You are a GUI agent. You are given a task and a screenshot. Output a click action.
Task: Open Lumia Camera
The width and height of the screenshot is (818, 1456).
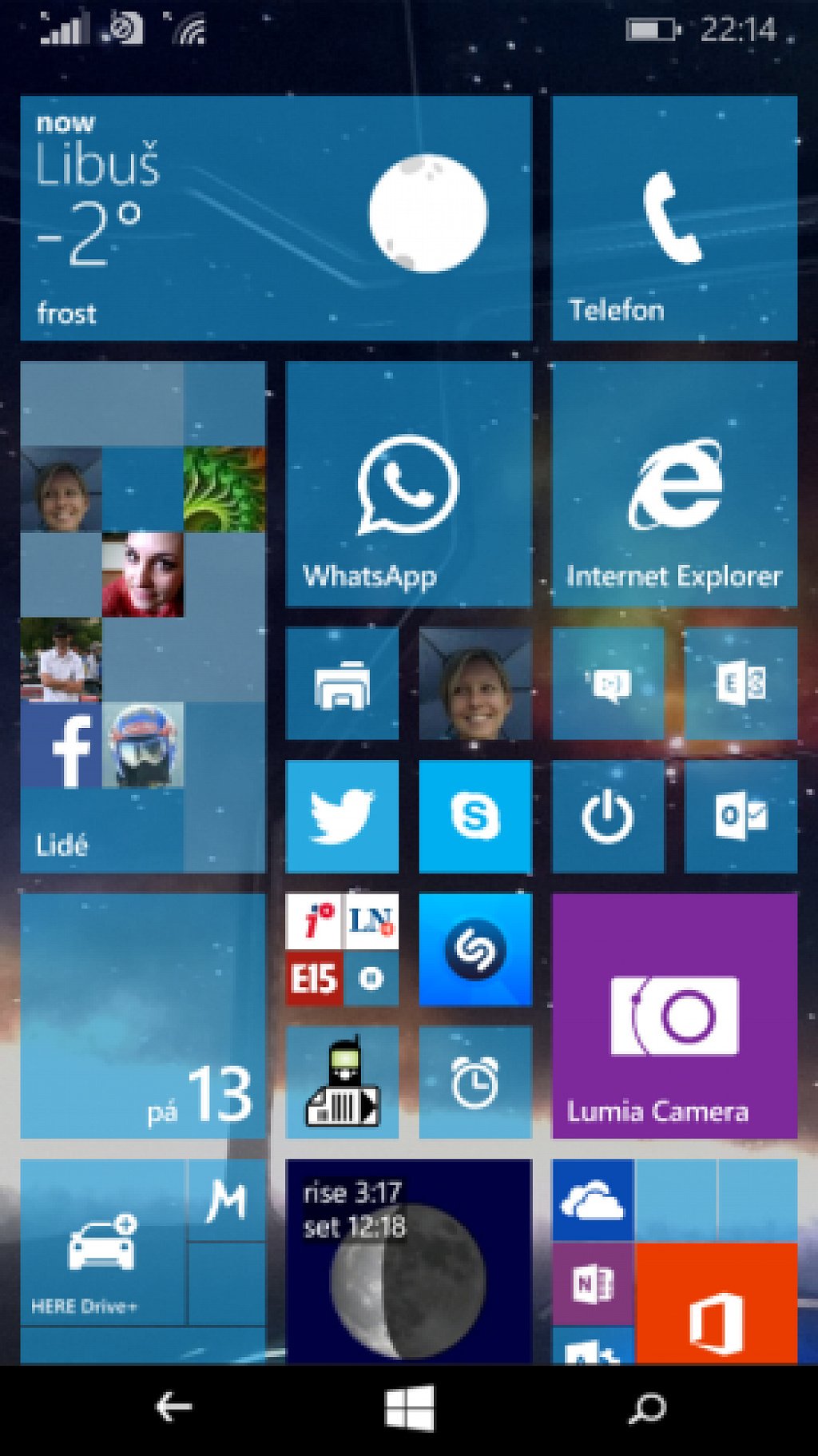[674, 1016]
